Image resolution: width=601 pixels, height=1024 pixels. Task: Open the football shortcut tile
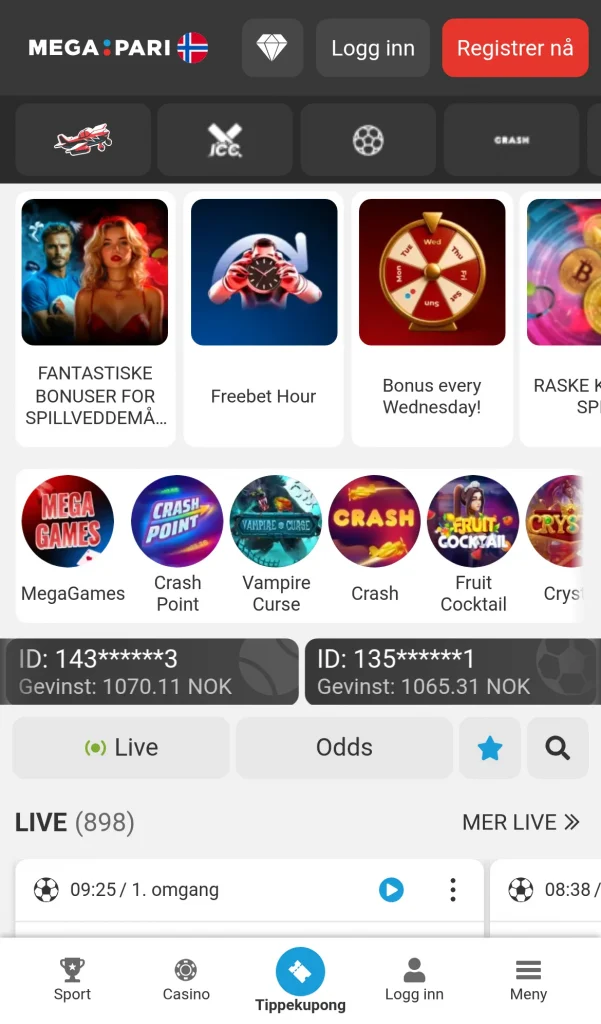(368, 140)
